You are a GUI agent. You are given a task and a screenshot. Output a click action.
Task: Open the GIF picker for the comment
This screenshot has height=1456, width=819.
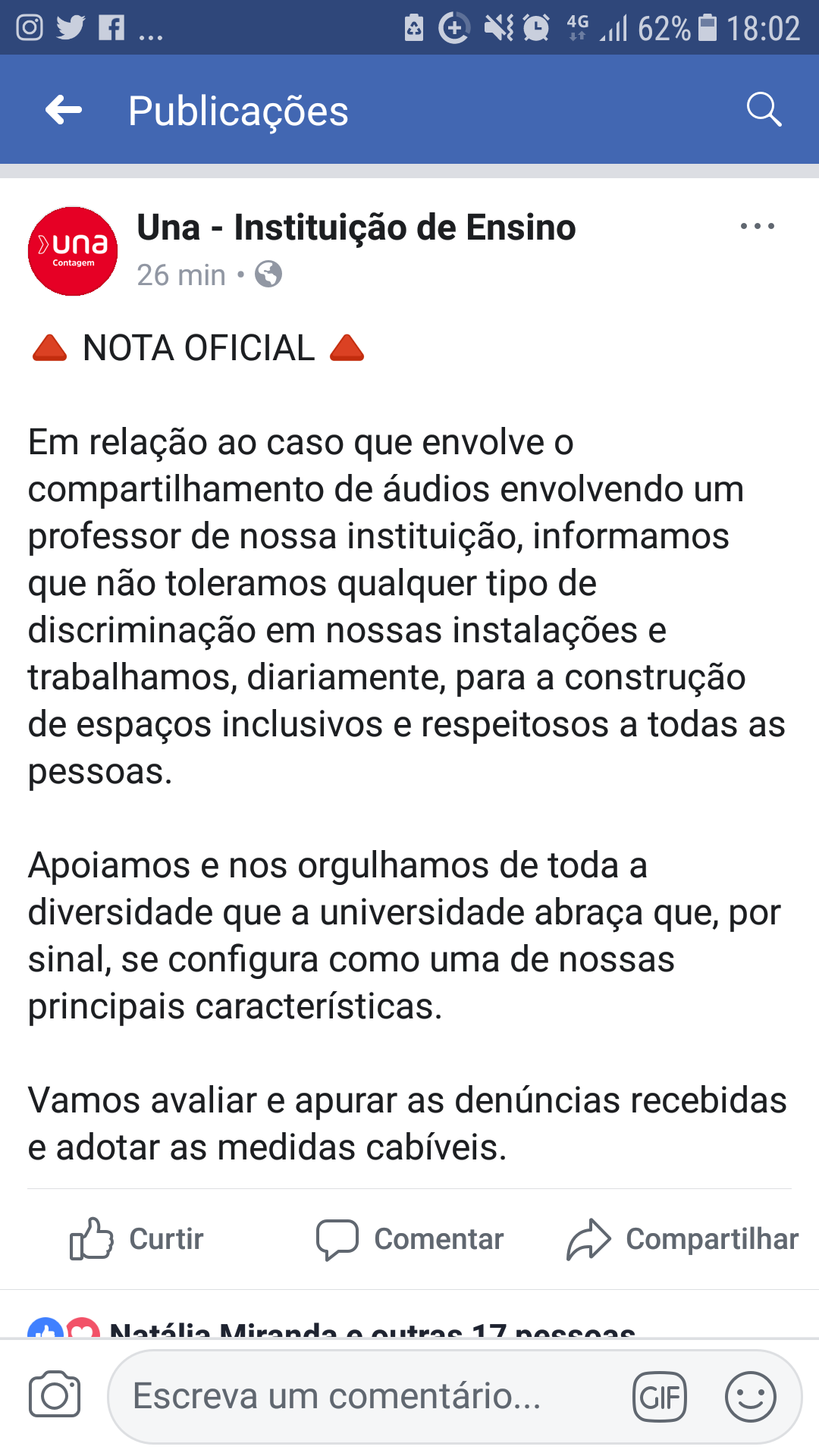(x=660, y=1396)
